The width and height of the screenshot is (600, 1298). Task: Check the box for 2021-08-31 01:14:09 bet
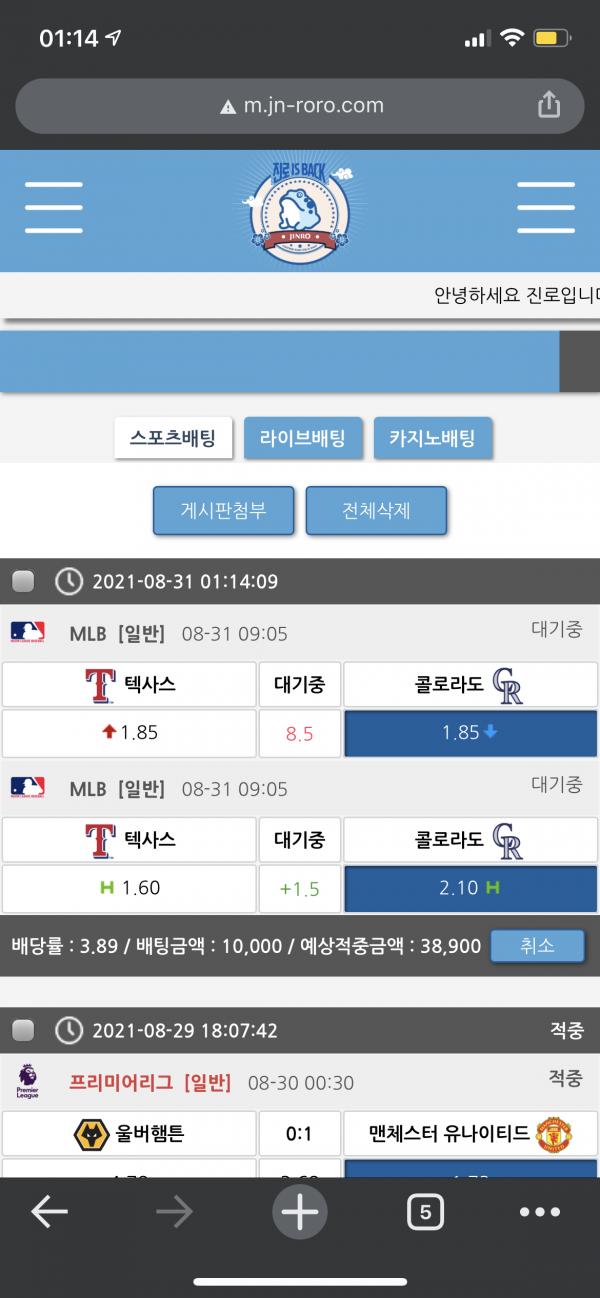pyautogui.click(x=23, y=581)
